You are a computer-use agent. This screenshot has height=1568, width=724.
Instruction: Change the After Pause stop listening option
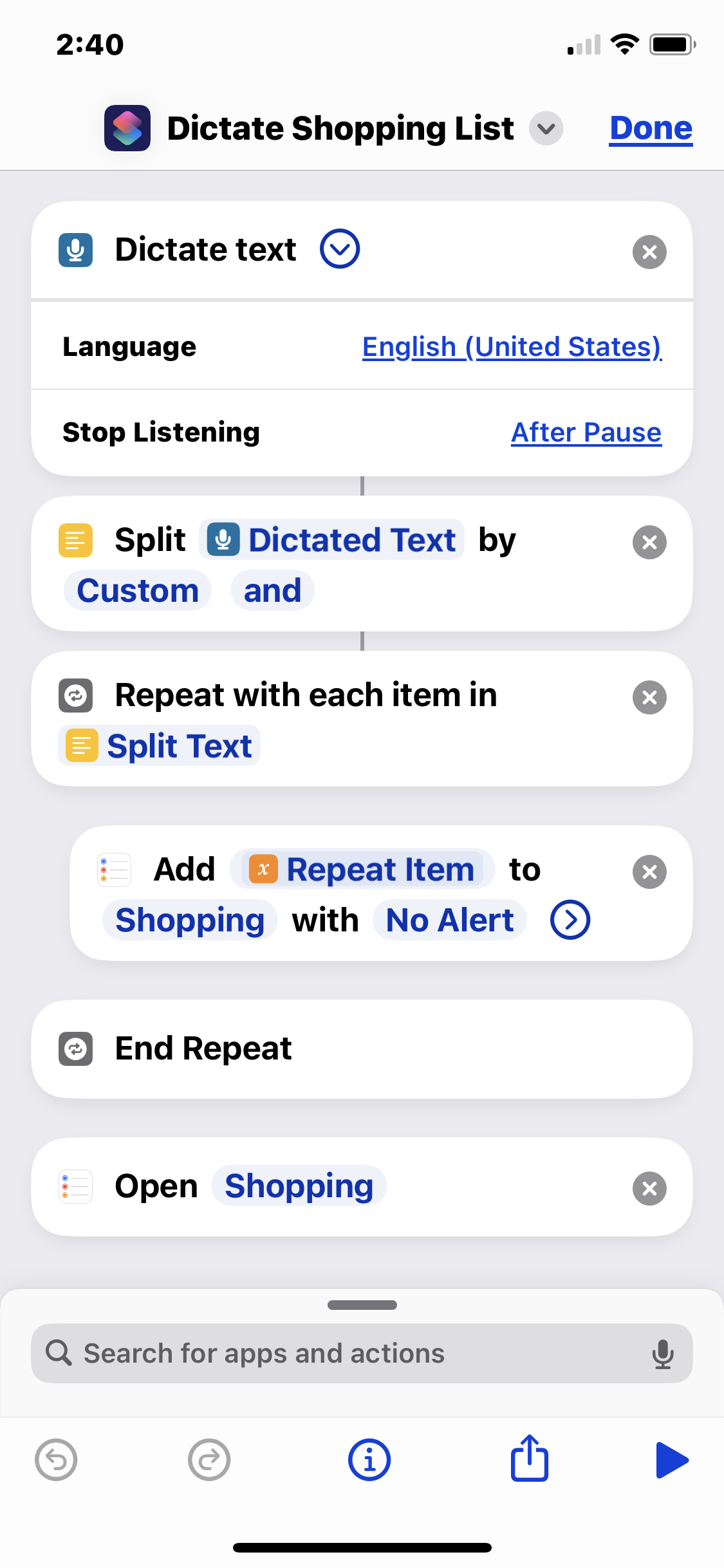coord(586,433)
